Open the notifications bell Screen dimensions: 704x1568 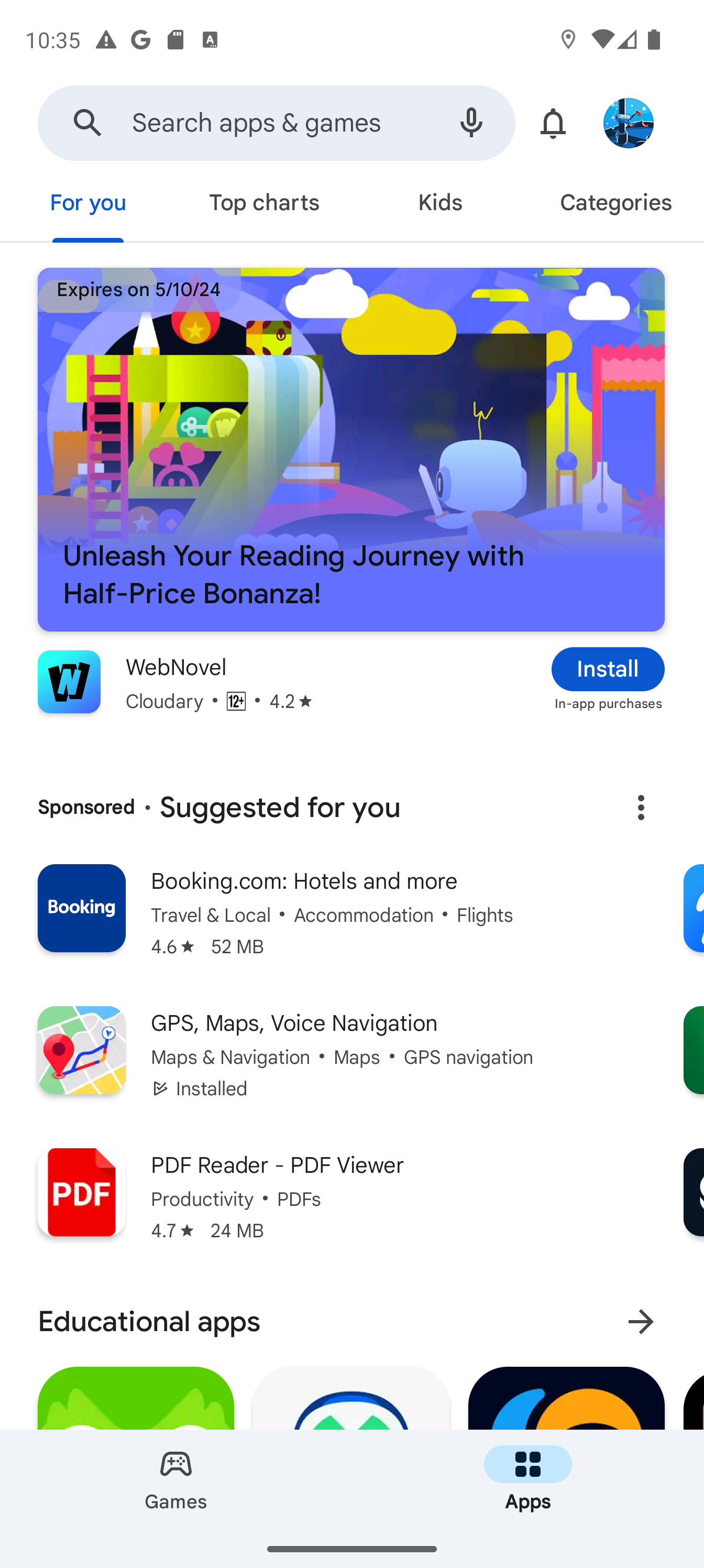pos(553,123)
